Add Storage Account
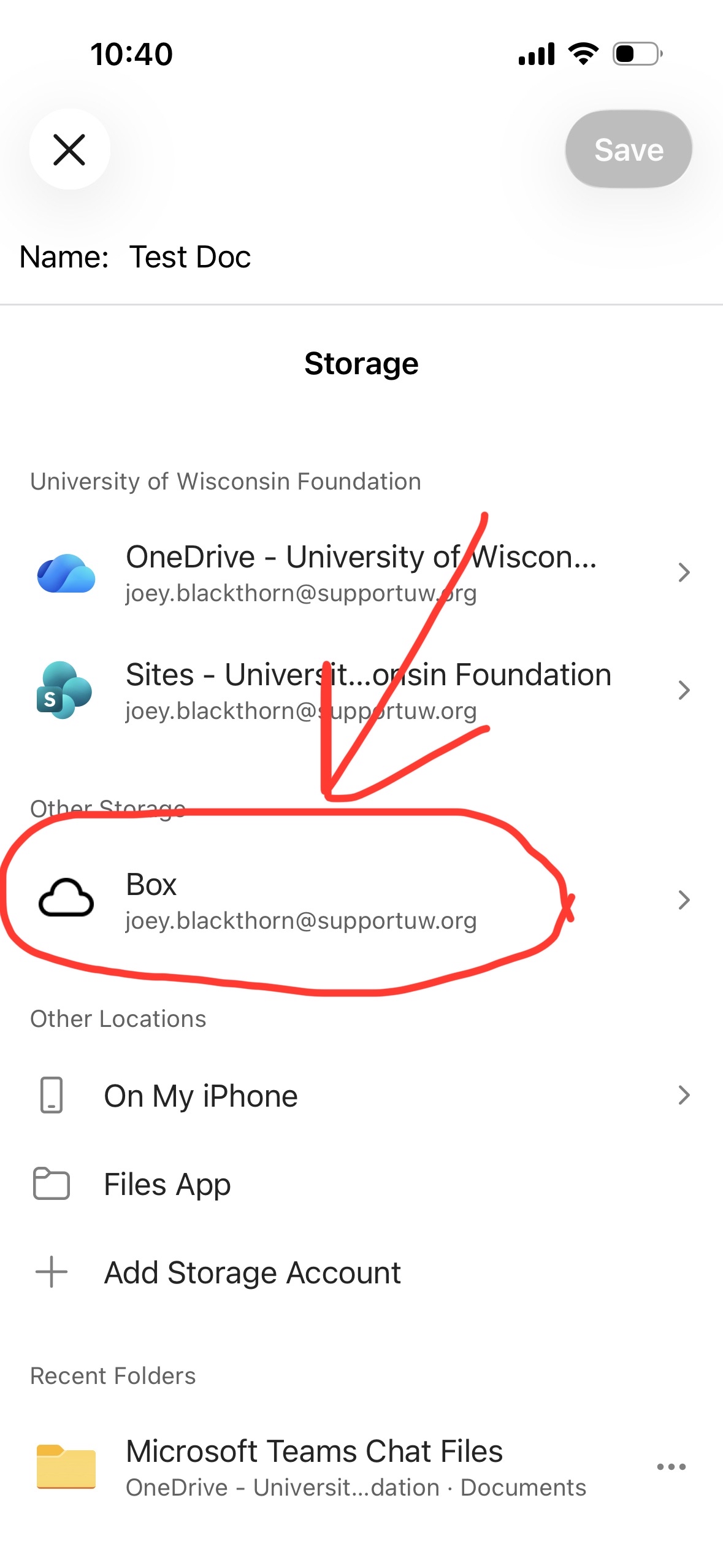 point(251,1272)
